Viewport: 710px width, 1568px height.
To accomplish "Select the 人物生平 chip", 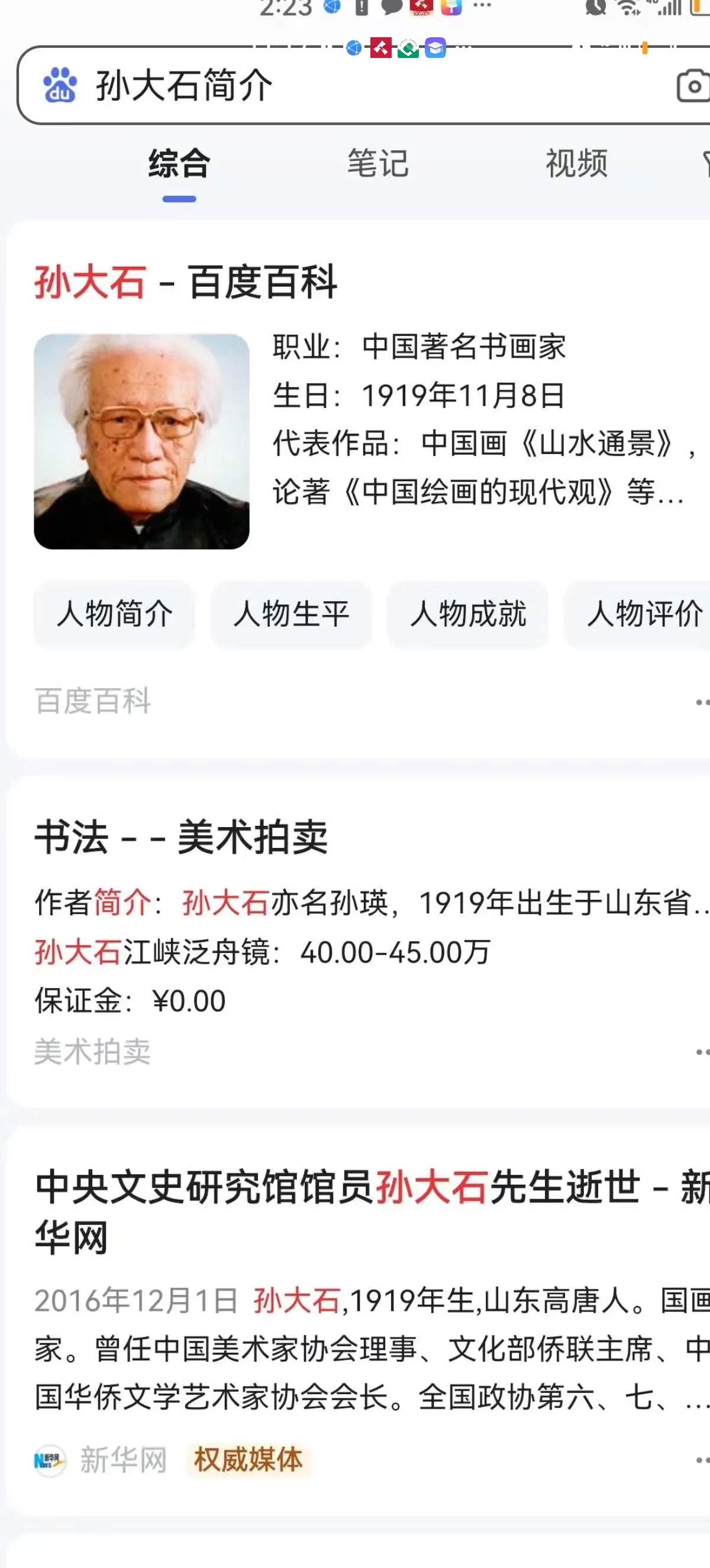I will (291, 614).
